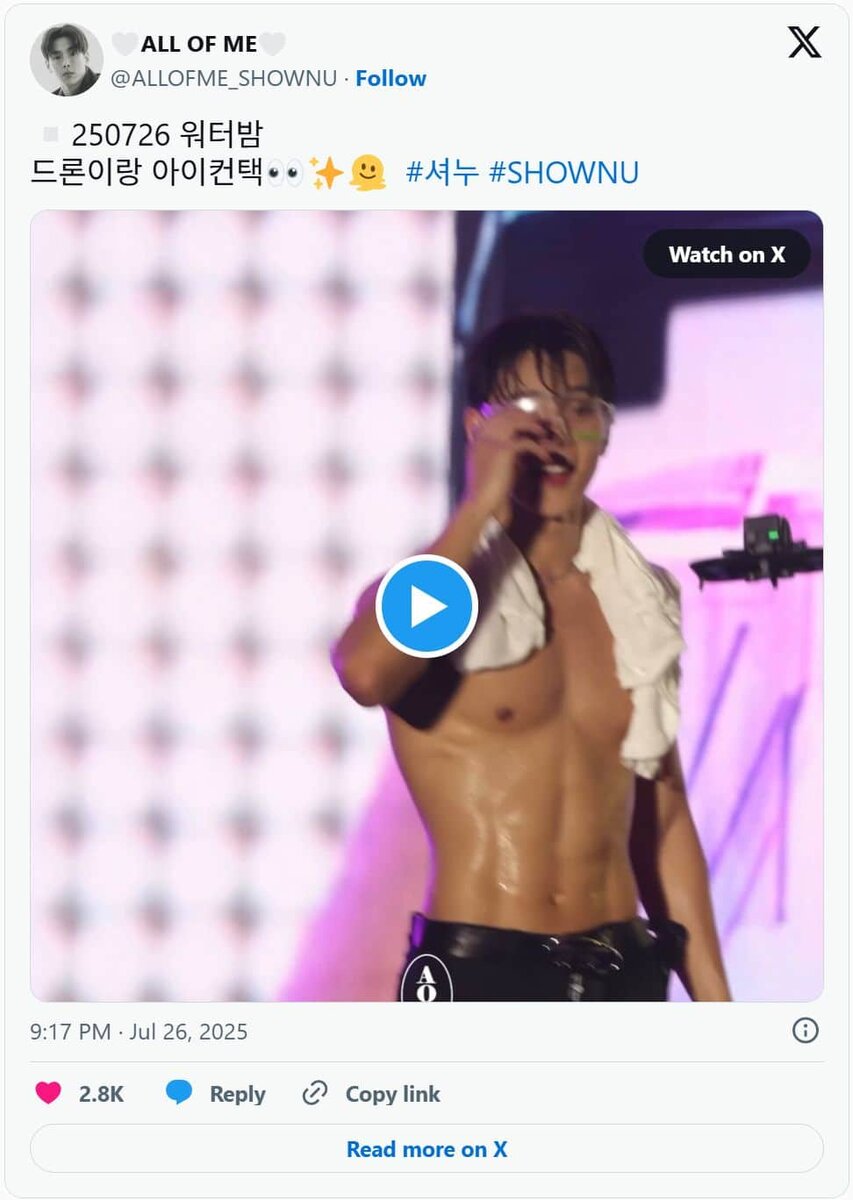853x1200 pixels.
Task: Click the X logo icon
Action: pyautogui.click(x=804, y=44)
